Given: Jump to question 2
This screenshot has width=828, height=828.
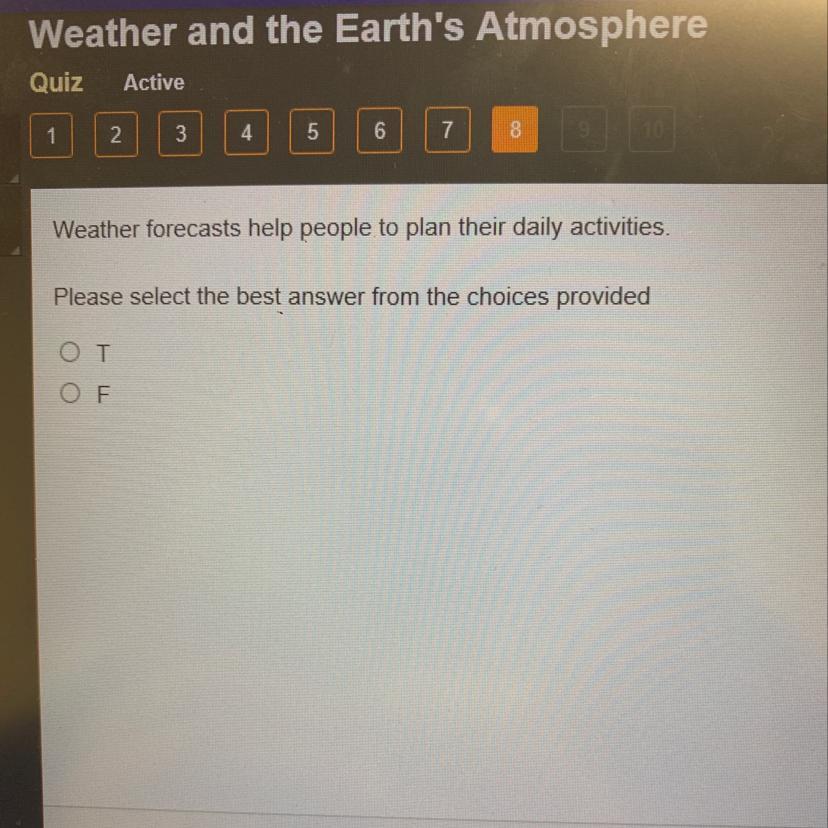Looking at the screenshot, I should 115,136.
